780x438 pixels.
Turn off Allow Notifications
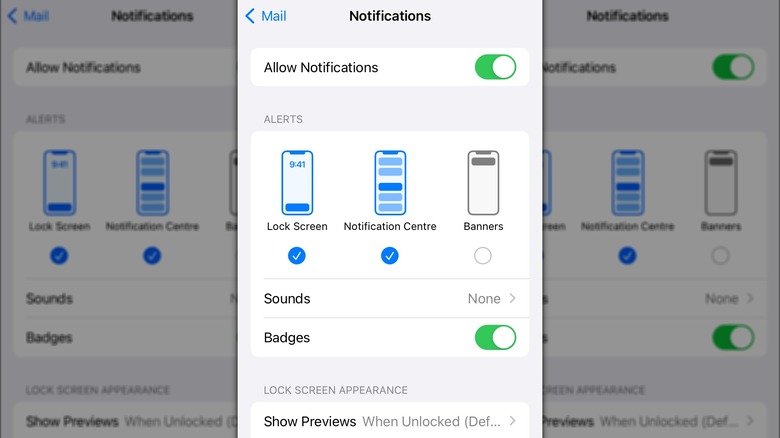coord(495,68)
